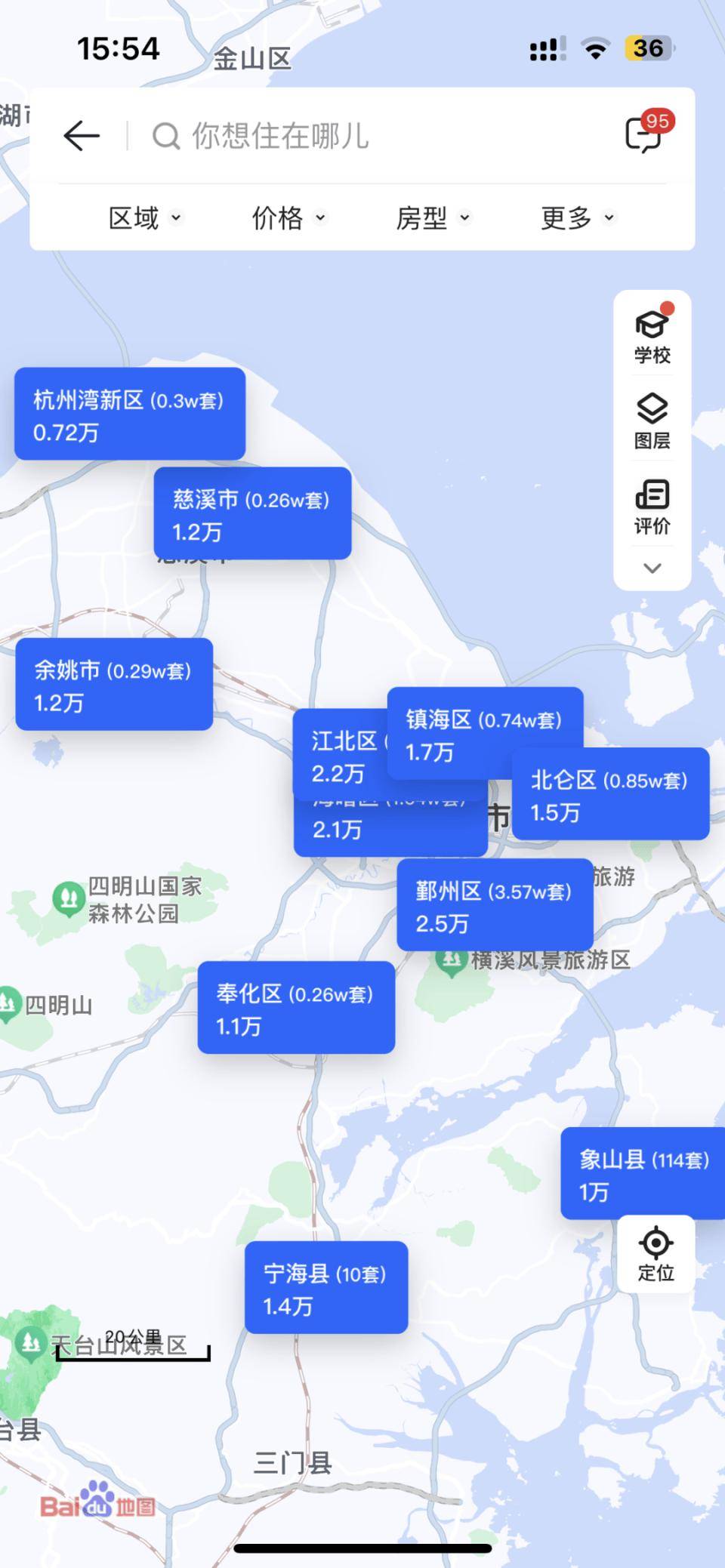This screenshot has height=1568, width=725.
Task: Select the 杭州湾新区 district marker
Action: tap(129, 414)
